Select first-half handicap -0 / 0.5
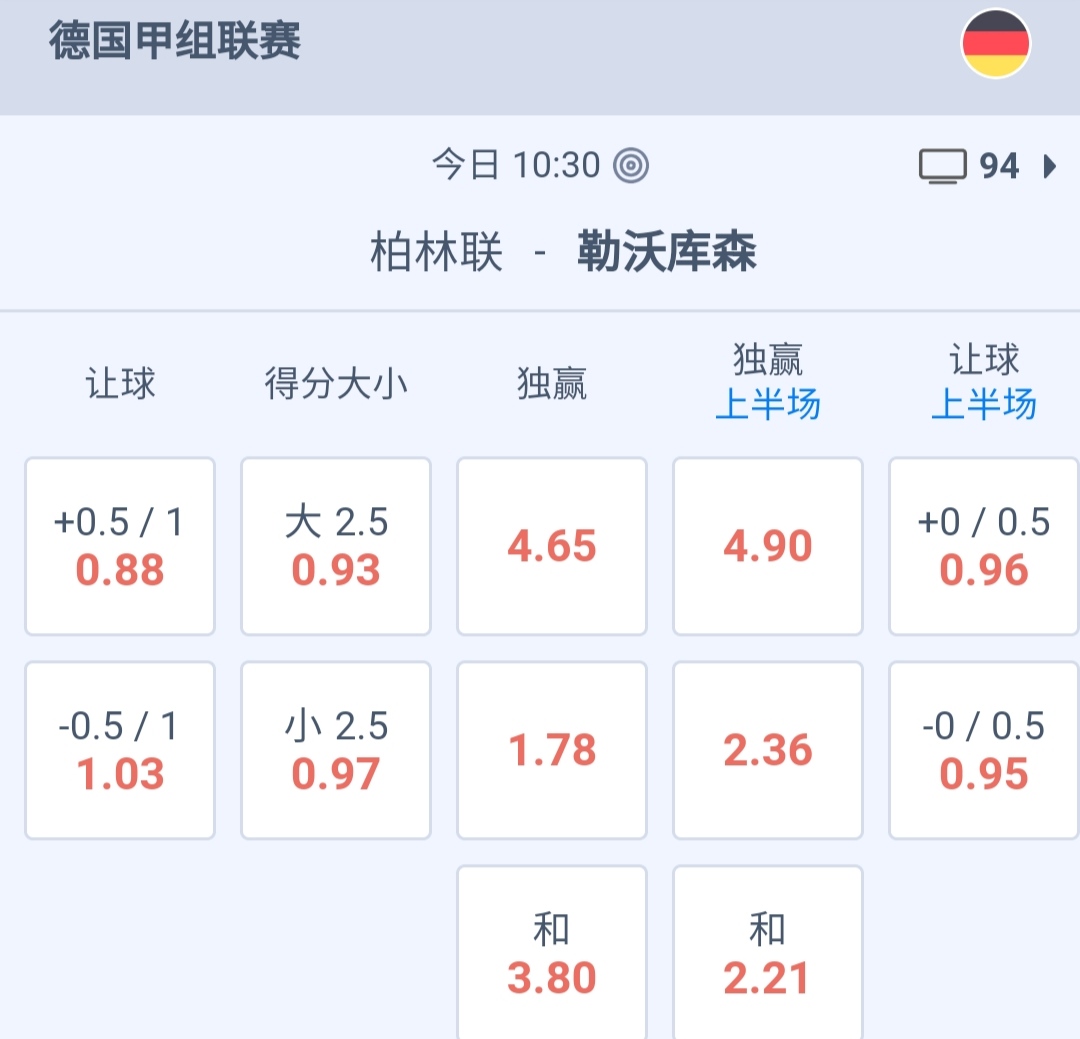This screenshot has width=1080, height=1039. [984, 750]
